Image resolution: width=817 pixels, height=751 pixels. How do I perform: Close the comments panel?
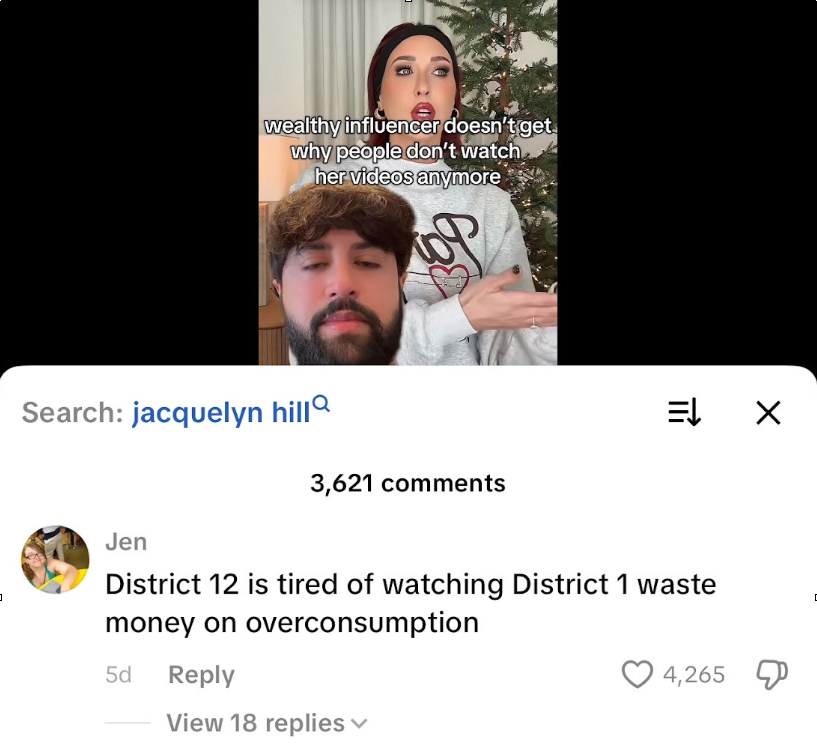(x=768, y=412)
